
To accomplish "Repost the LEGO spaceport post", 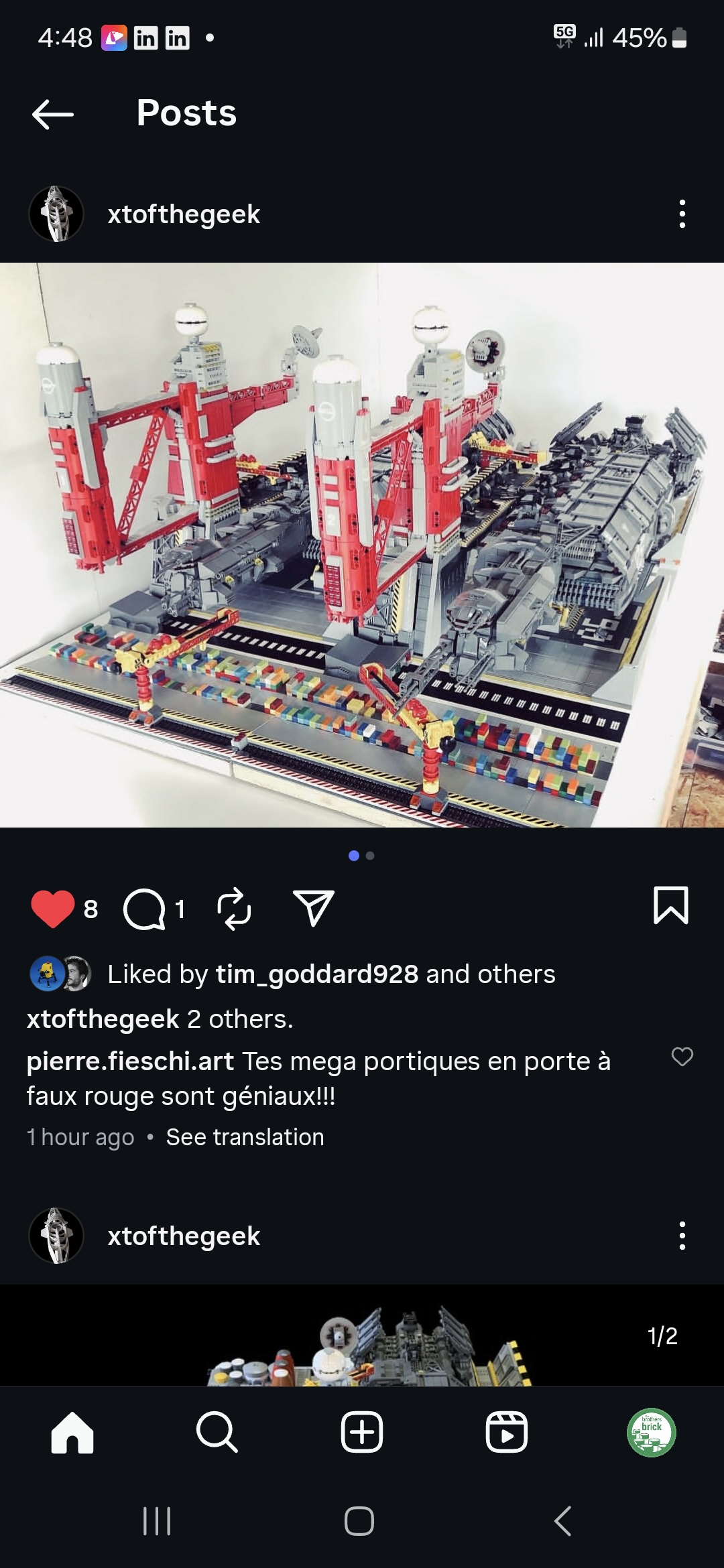I will tap(234, 909).
